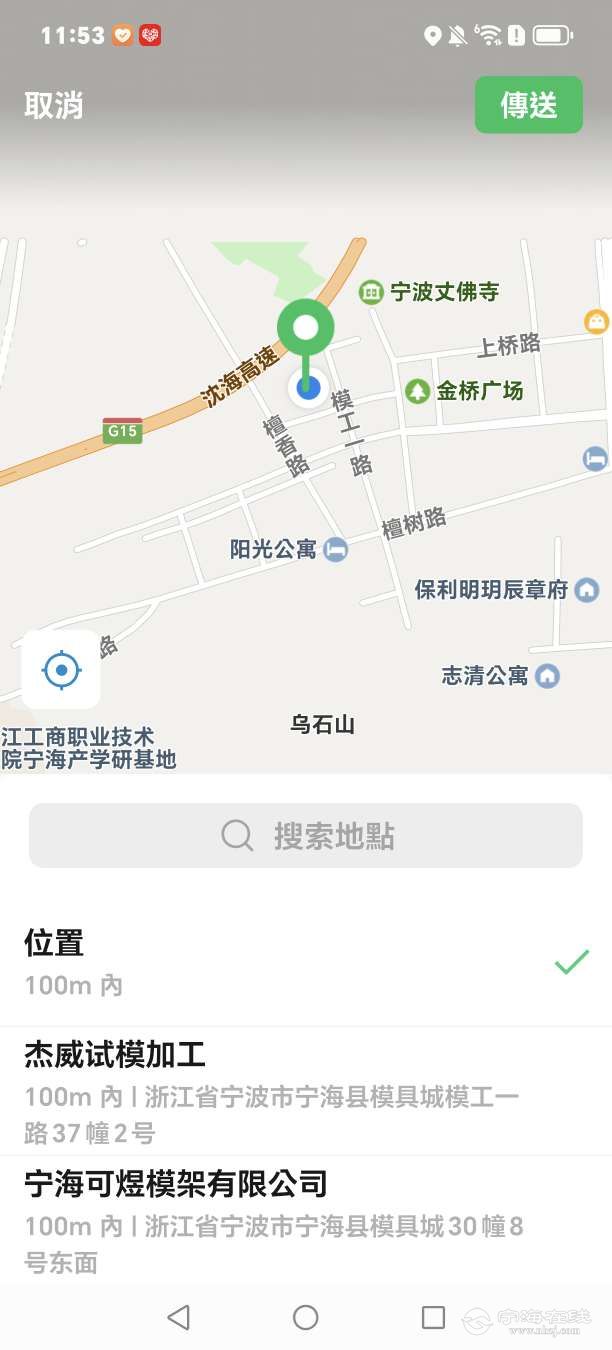Select the 位置 current location row

point(306,963)
